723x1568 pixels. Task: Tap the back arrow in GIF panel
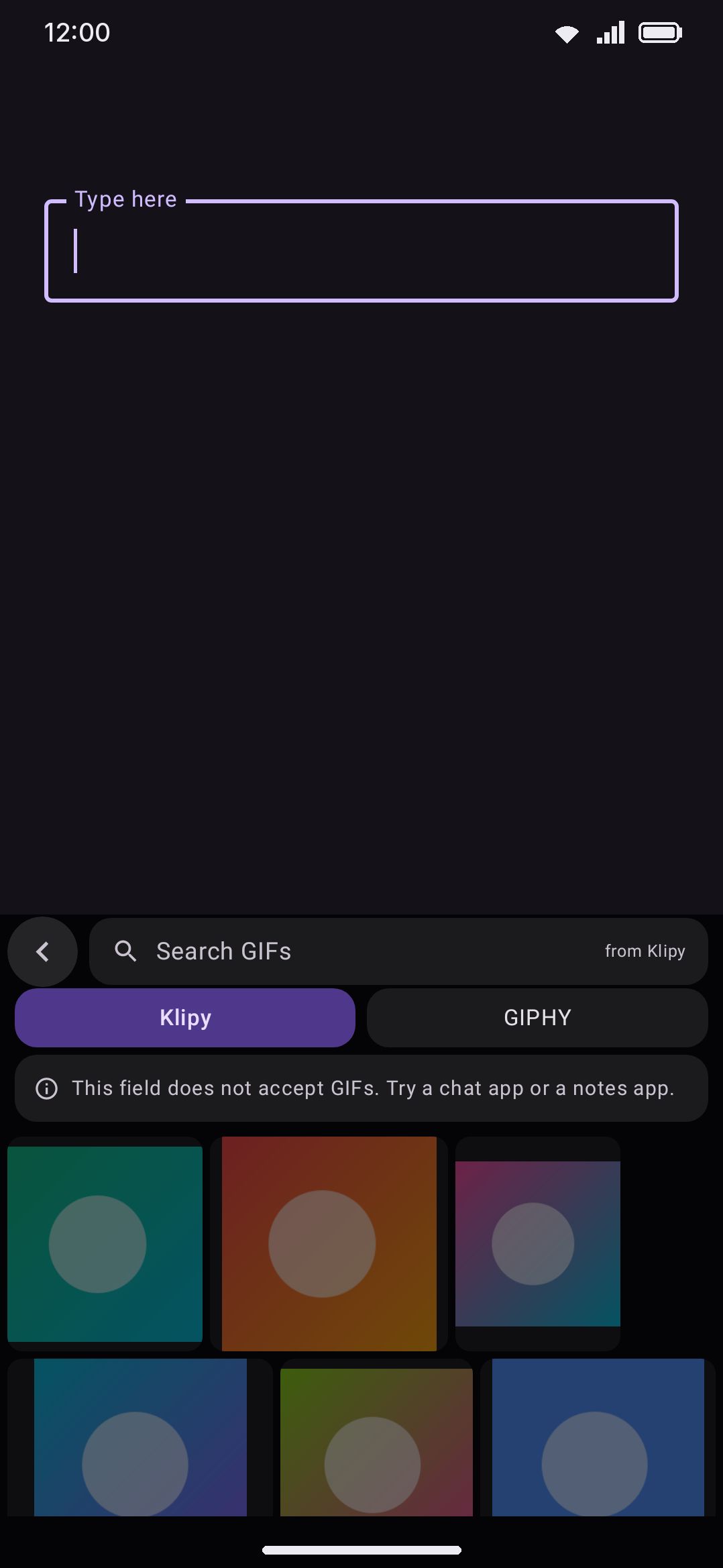point(42,951)
